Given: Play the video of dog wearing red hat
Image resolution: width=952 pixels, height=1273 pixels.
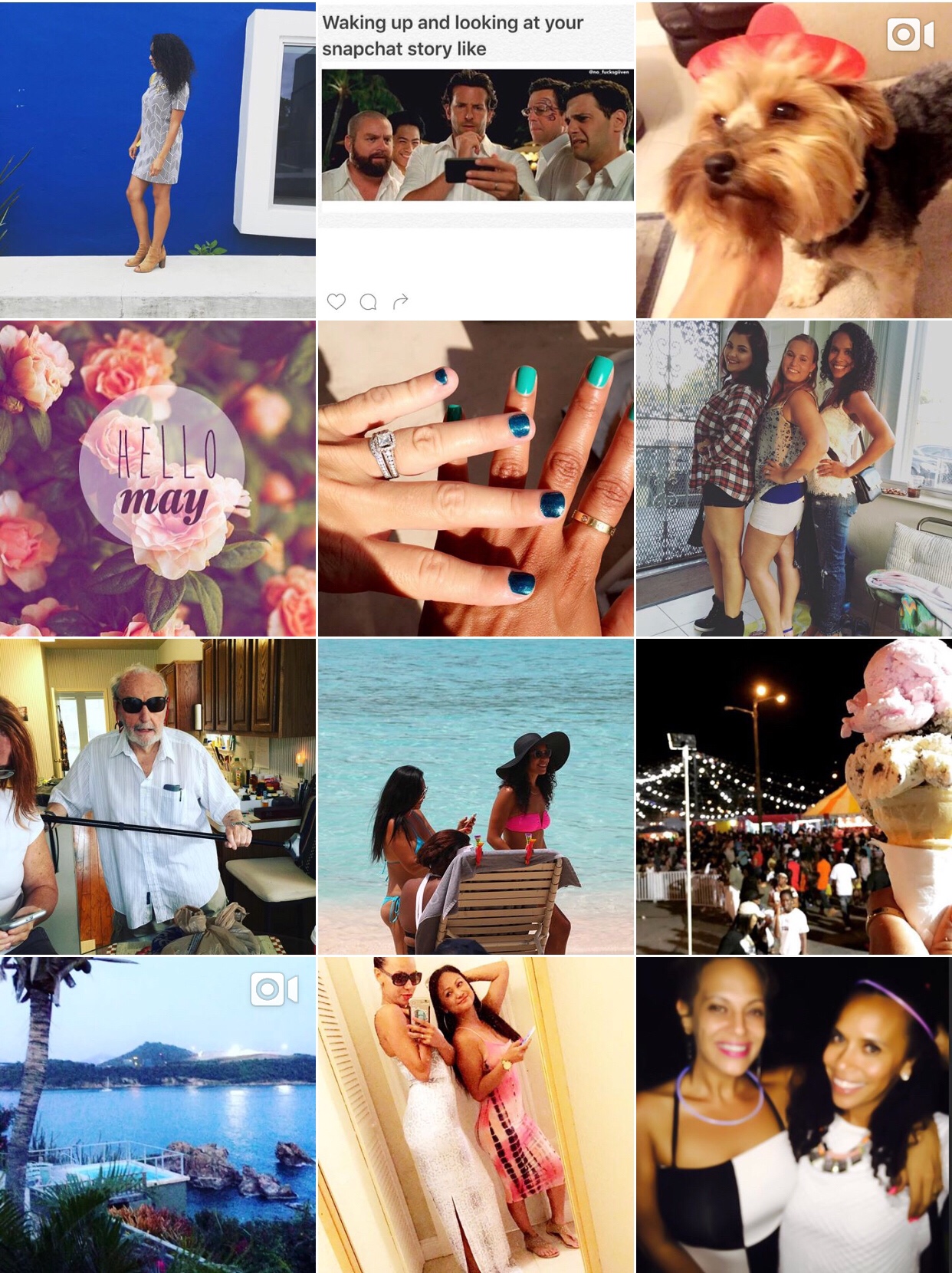Looking at the screenshot, I should tap(794, 159).
